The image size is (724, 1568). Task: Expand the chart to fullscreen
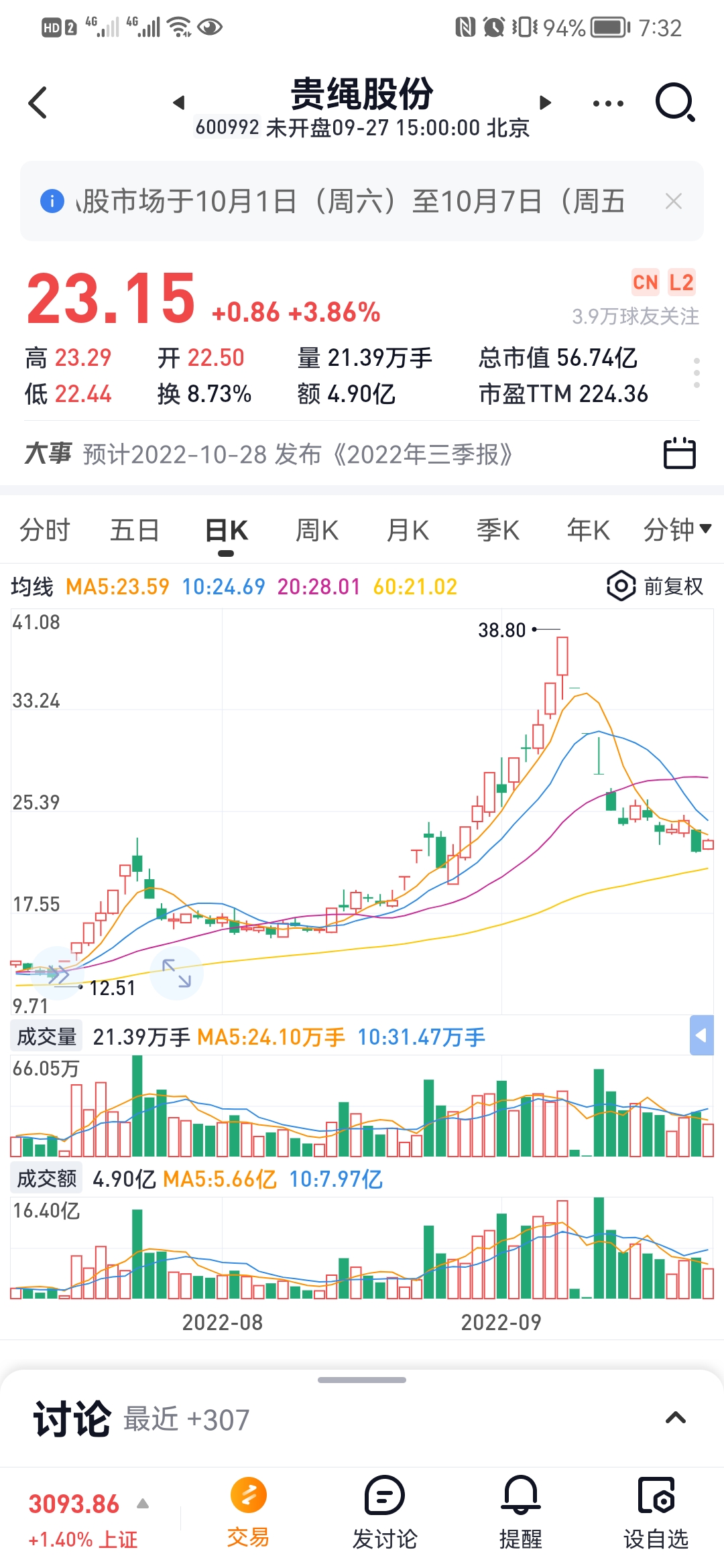point(176,973)
